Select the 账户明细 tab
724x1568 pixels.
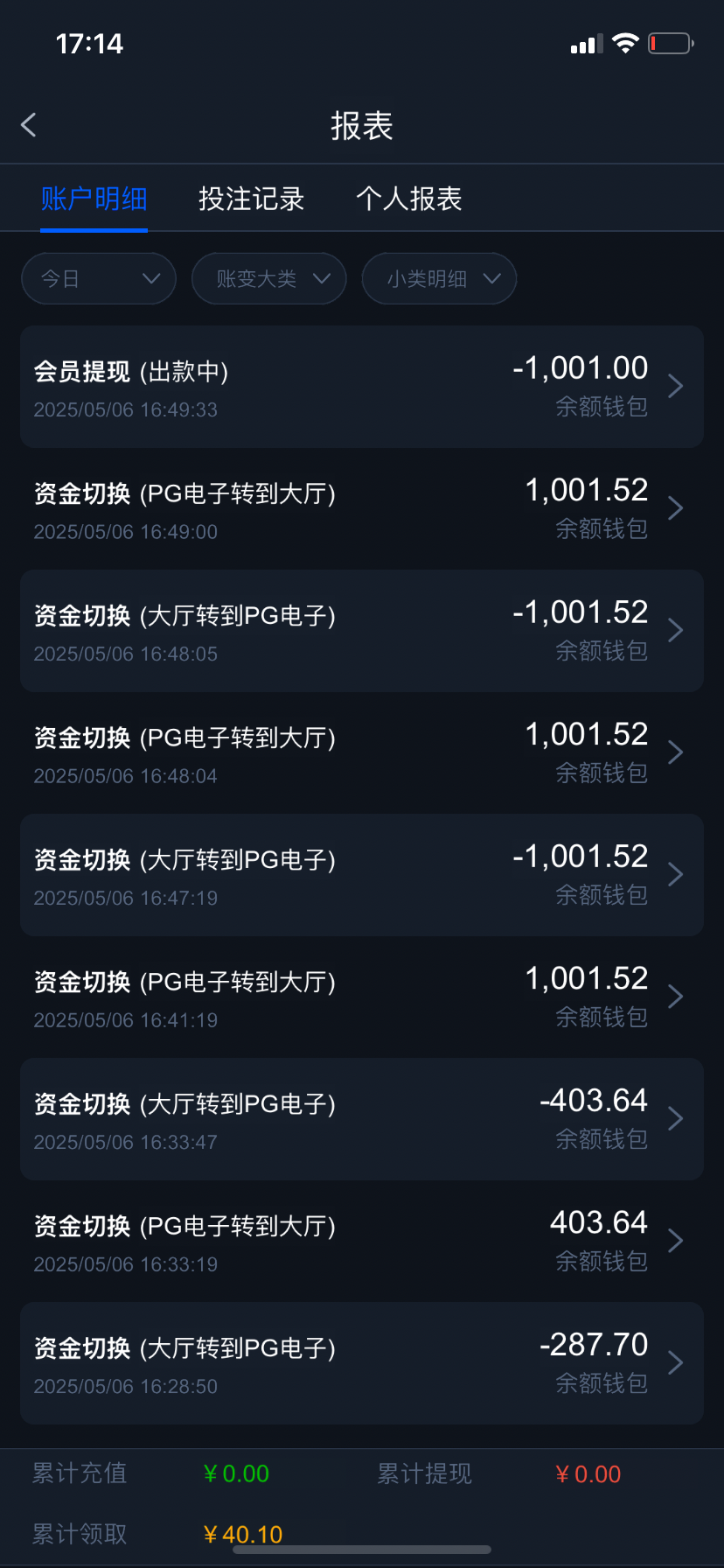point(94,199)
